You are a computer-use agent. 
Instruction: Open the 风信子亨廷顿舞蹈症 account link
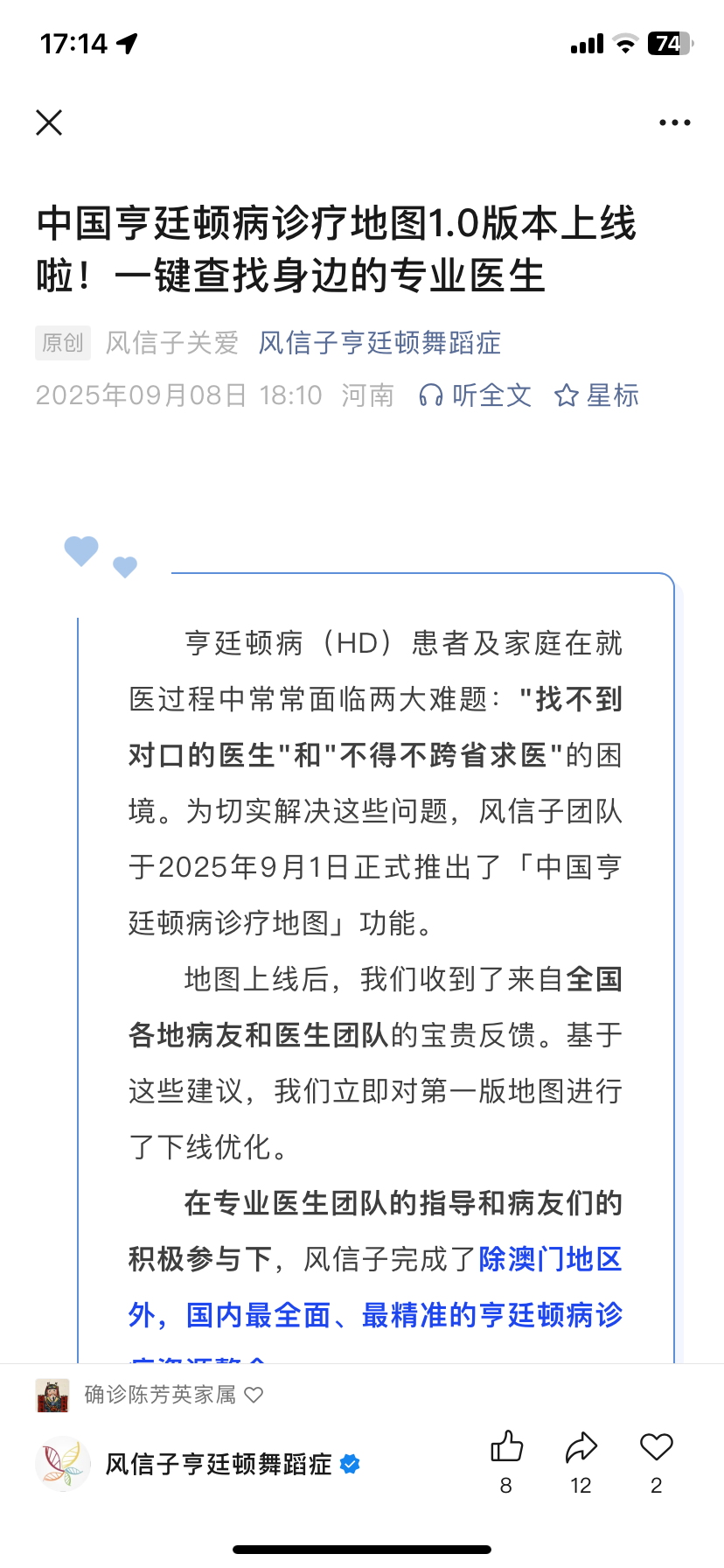coord(379,343)
